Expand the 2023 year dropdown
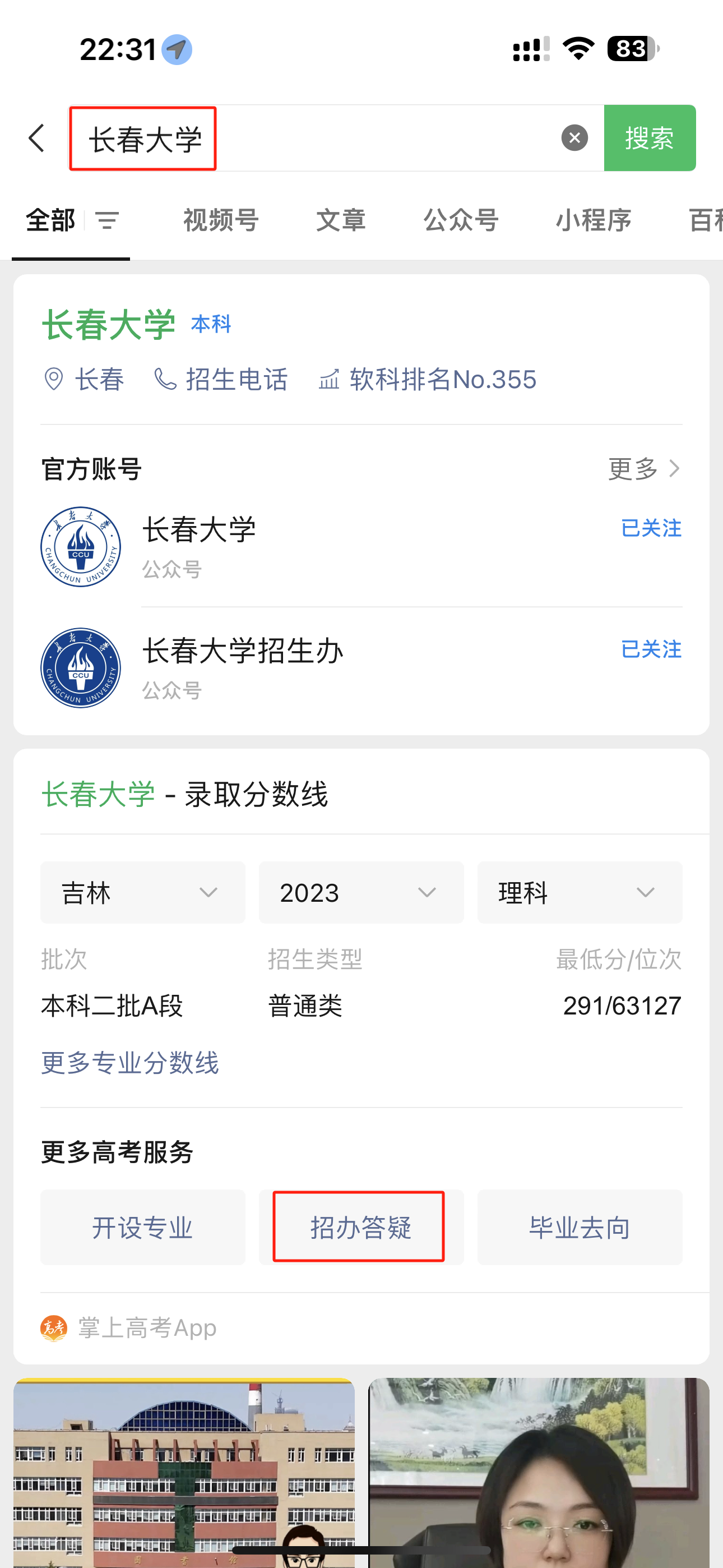Image resolution: width=723 pixels, height=1568 pixels. (361, 892)
